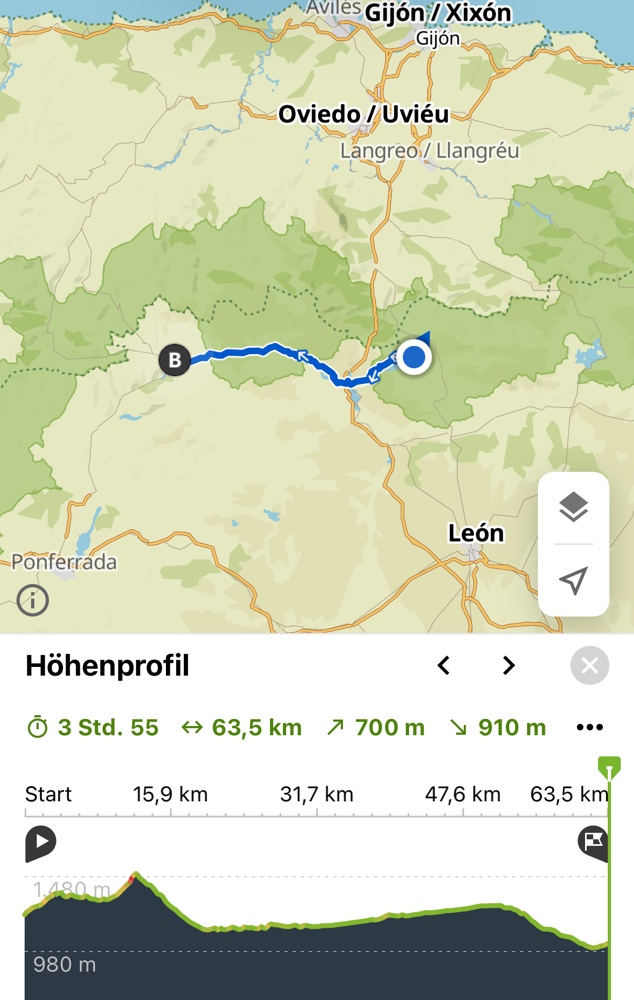This screenshot has height=1000, width=634.
Task: Tap the destination marker B on map
Action: (175, 359)
